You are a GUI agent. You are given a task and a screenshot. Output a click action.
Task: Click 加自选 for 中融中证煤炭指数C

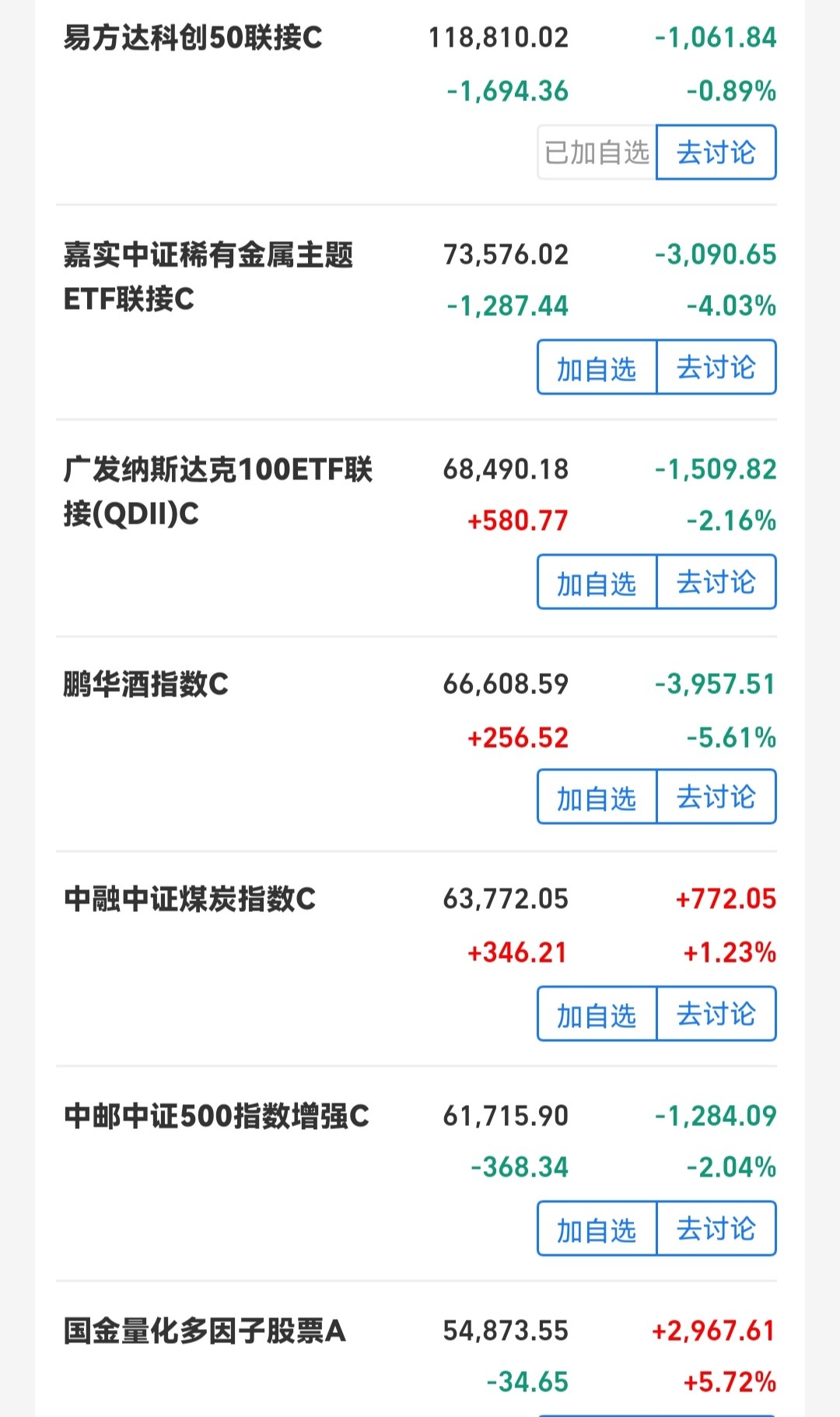point(595,1014)
